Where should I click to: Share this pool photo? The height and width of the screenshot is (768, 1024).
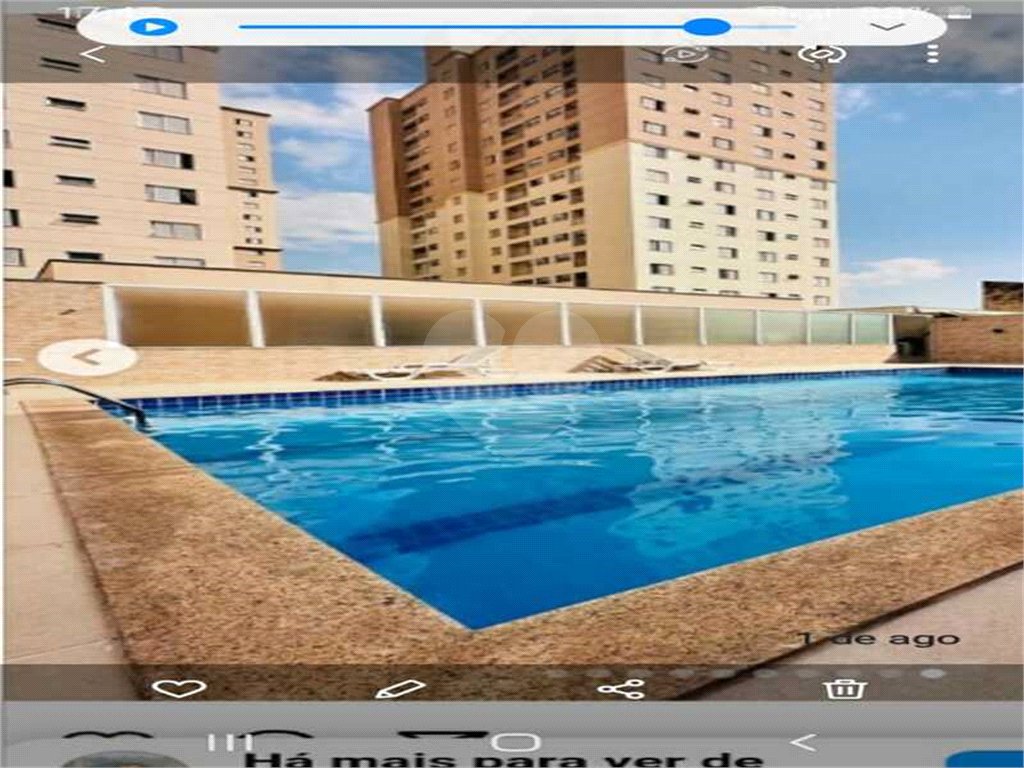(x=621, y=688)
